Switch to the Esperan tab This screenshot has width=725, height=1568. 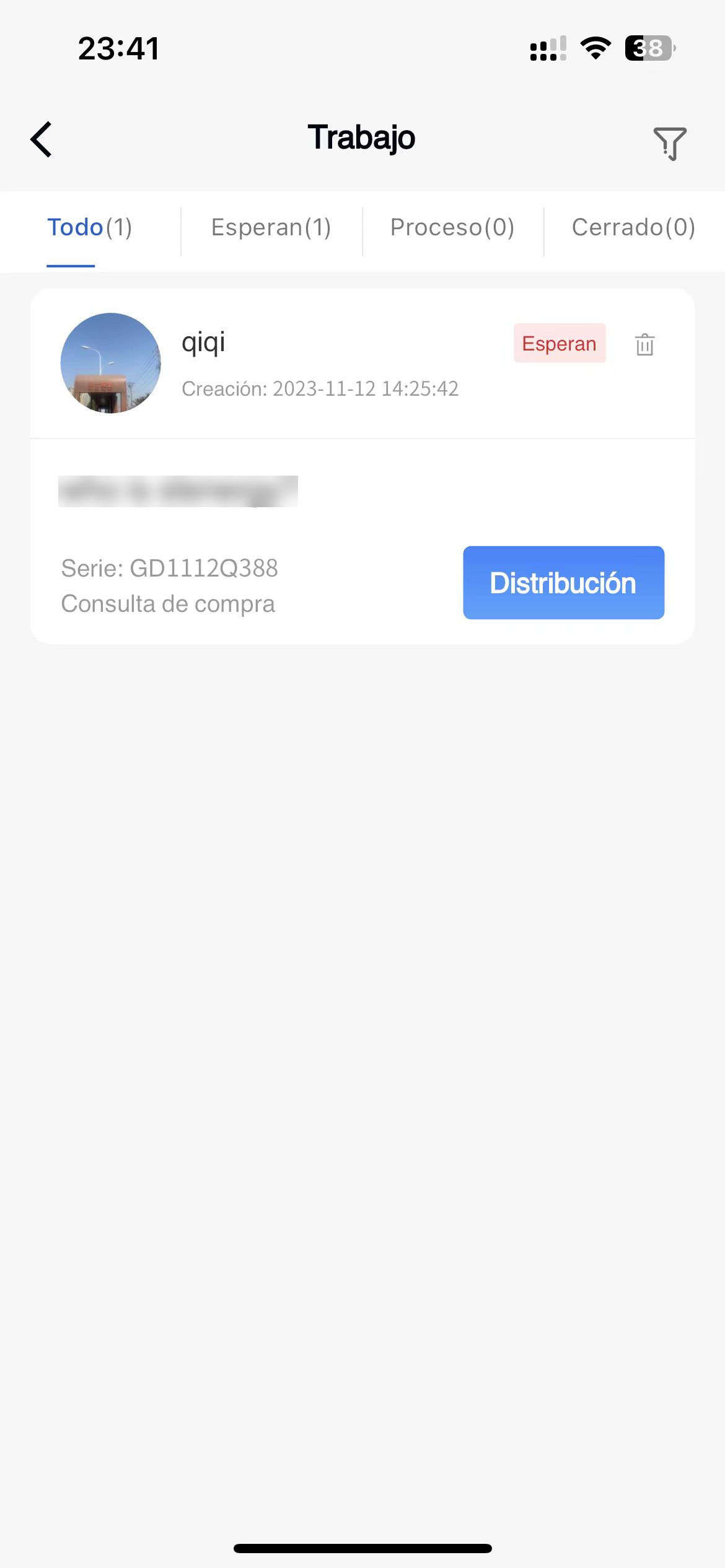(271, 227)
